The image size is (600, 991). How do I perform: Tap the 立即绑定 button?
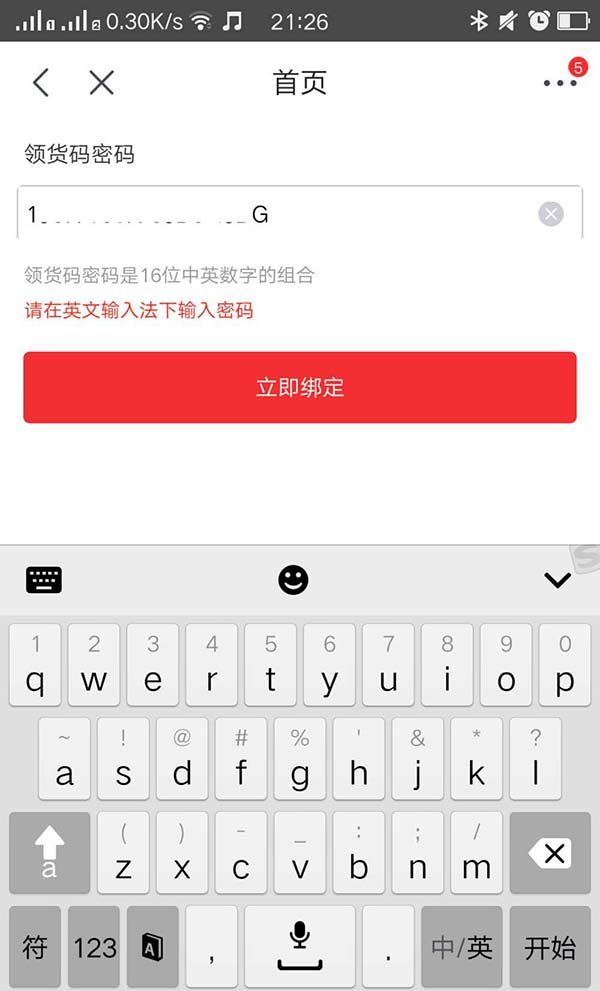coord(300,387)
